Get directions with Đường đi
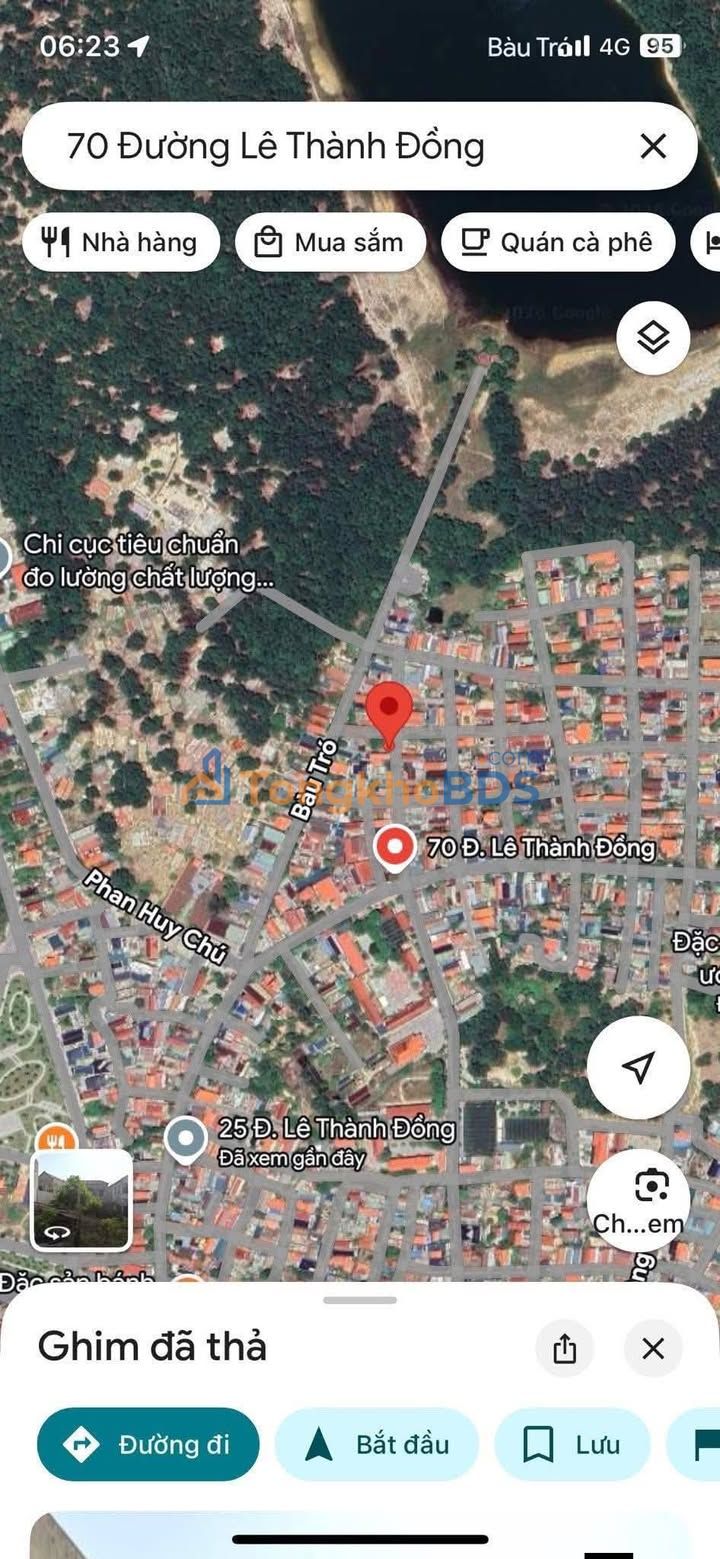720x1559 pixels. 148,1444
